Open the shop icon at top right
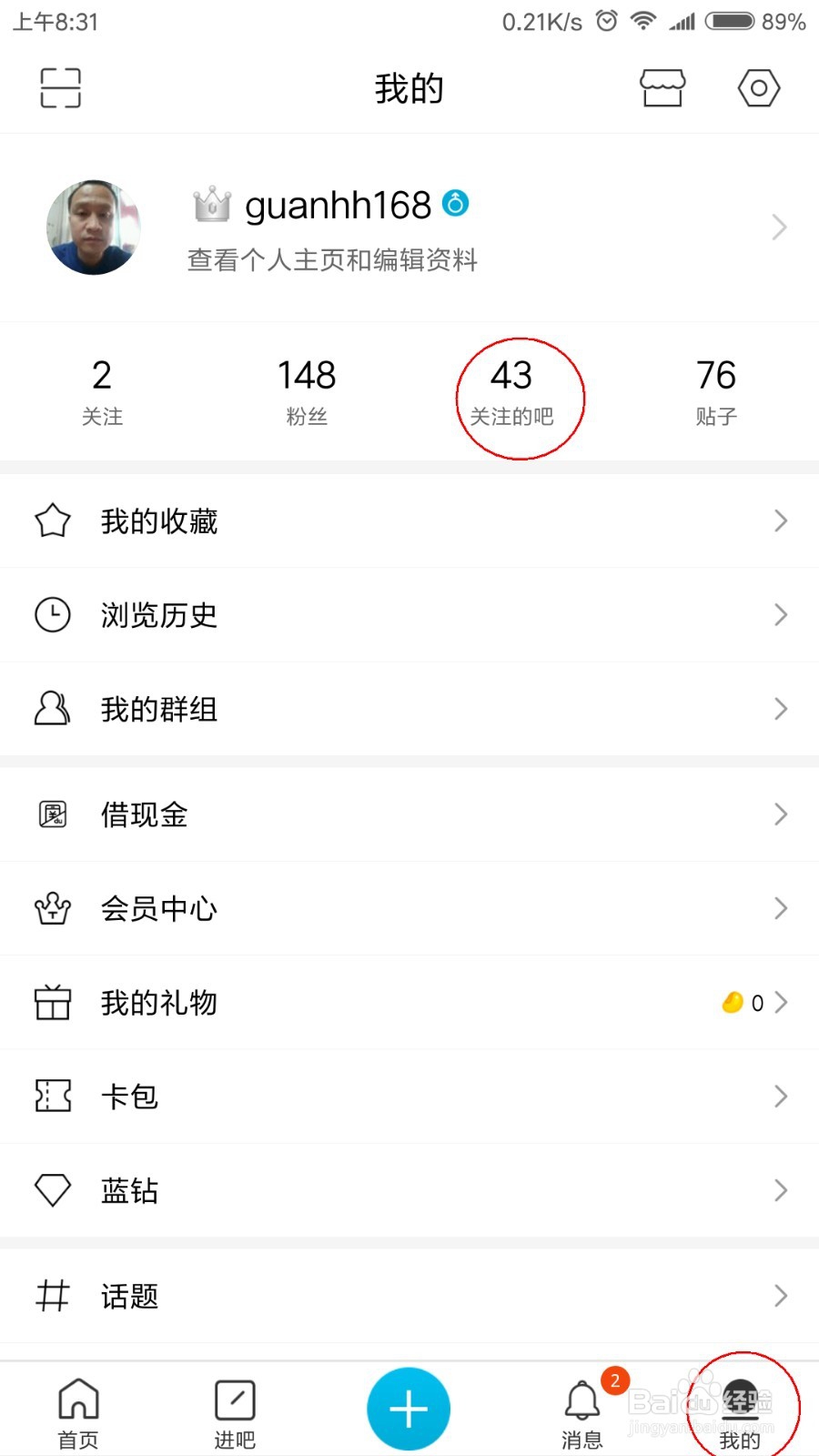Screen dimensions: 819x1456 [x=662, y=87]
